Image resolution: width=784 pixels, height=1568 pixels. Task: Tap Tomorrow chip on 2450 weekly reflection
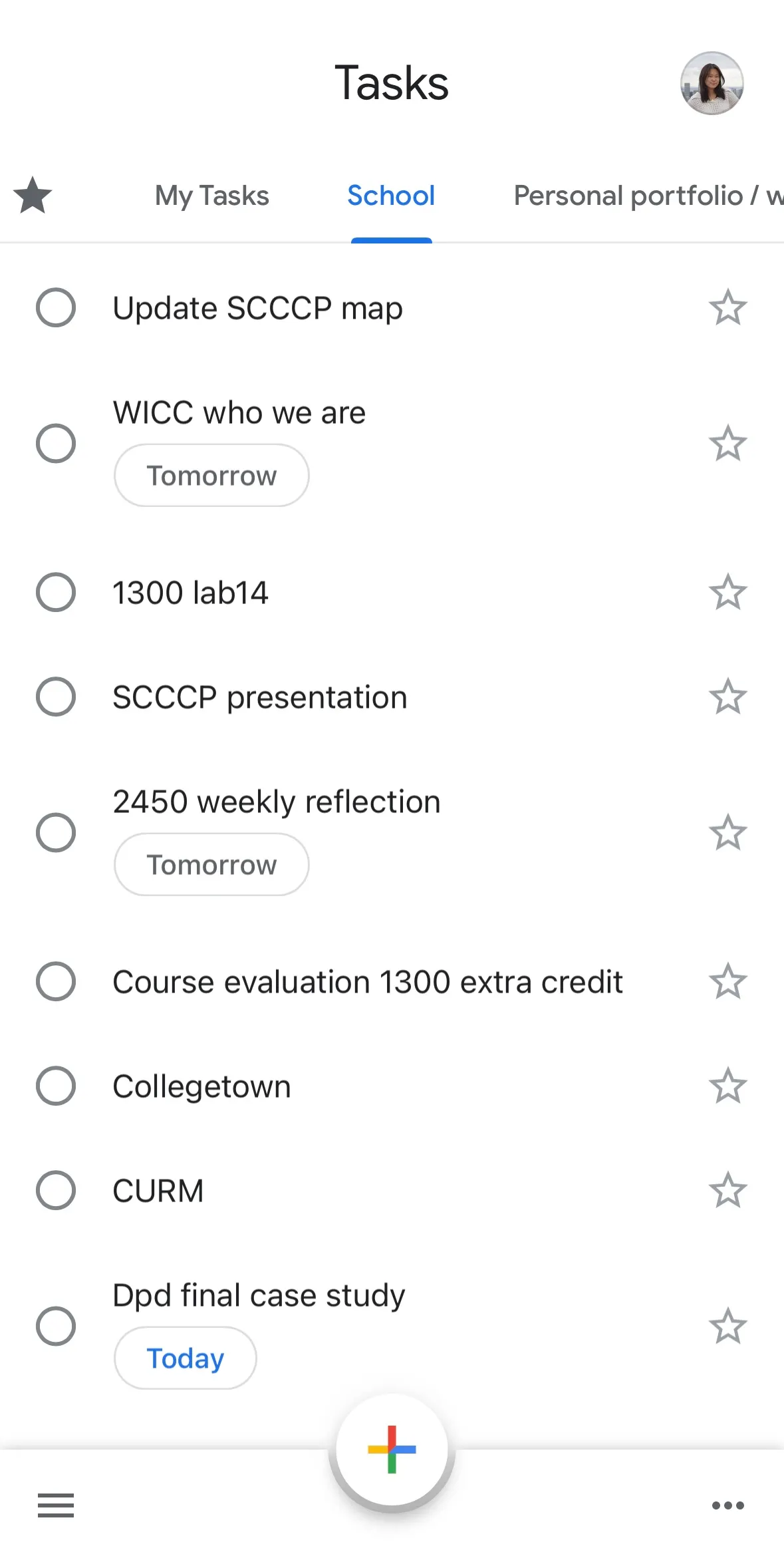(x=211, y=865)
